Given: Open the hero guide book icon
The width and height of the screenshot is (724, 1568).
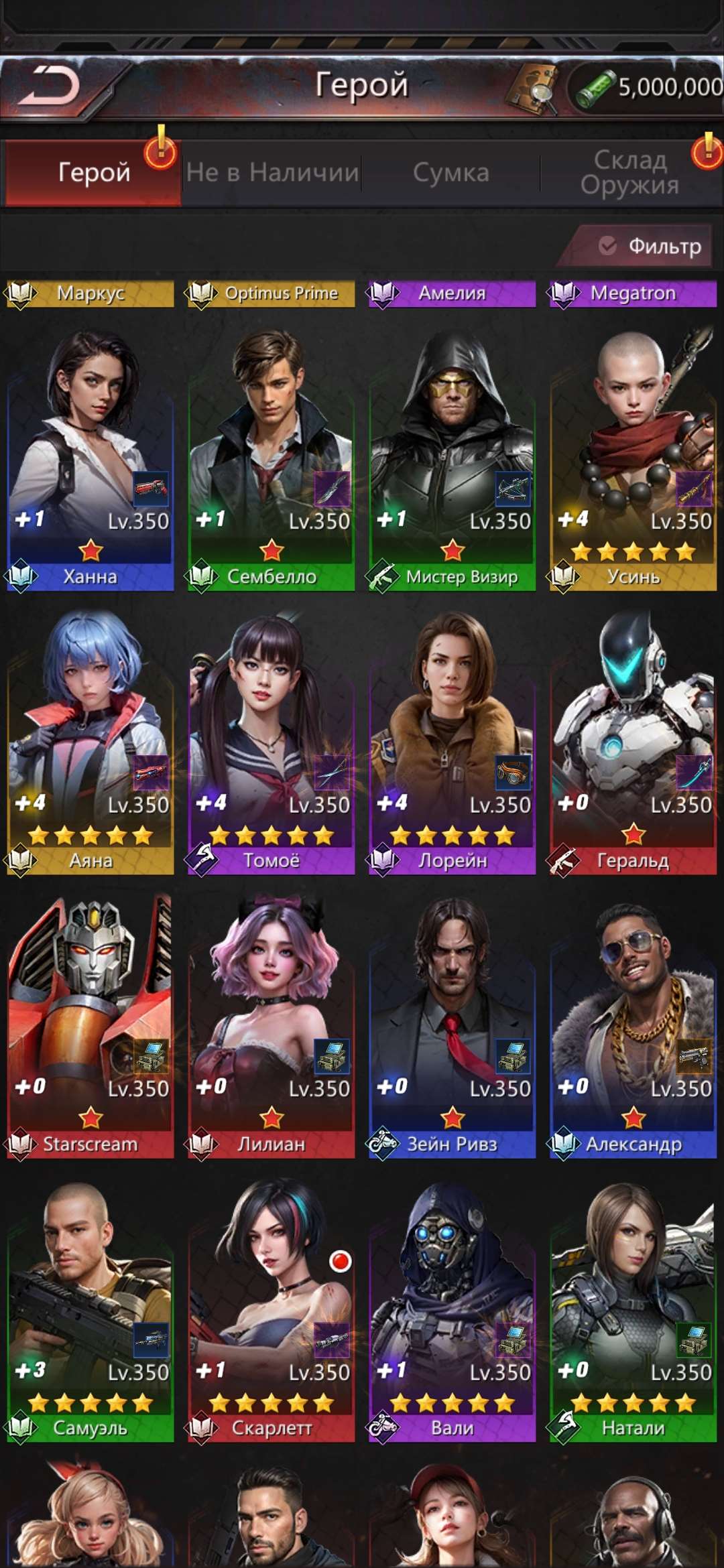Looking at the screenshot, I should point(533,88).
